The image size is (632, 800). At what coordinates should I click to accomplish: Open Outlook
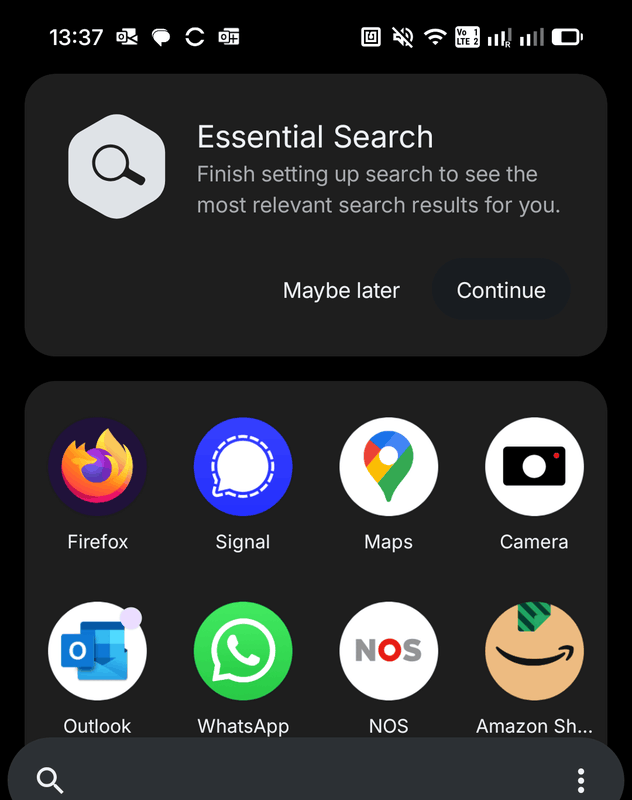(97, 651)
